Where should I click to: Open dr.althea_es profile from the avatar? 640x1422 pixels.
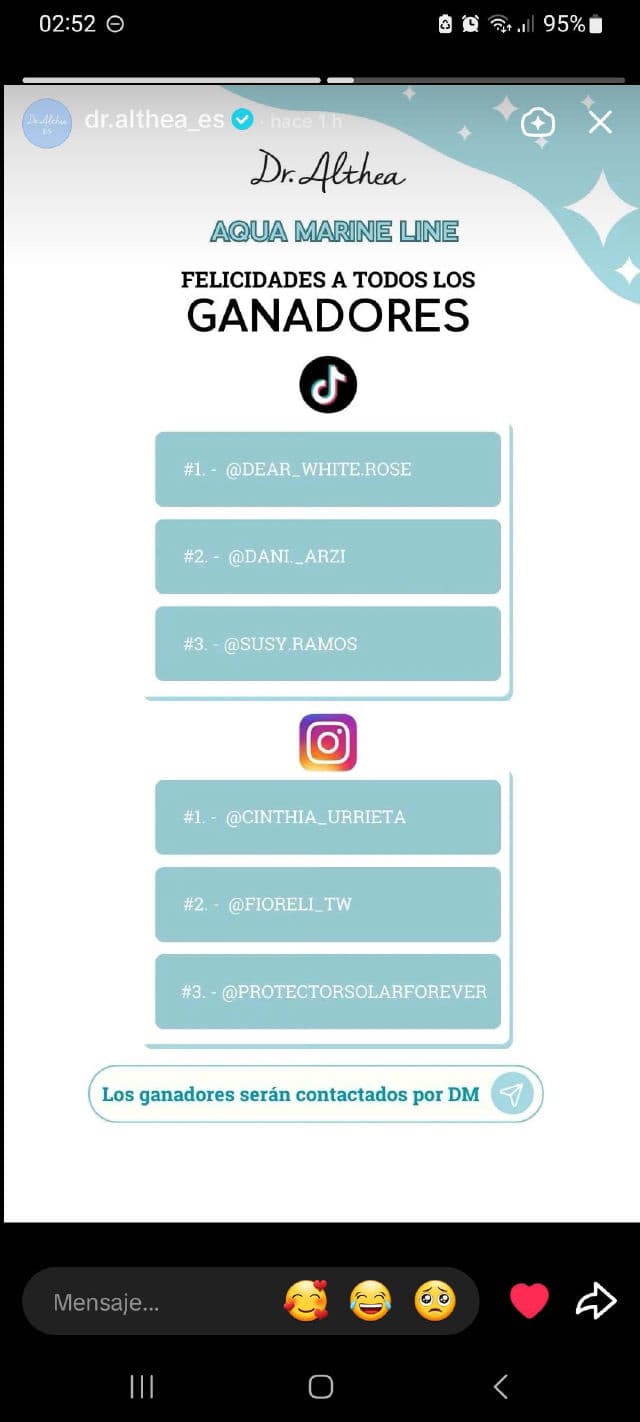[47, 123]
